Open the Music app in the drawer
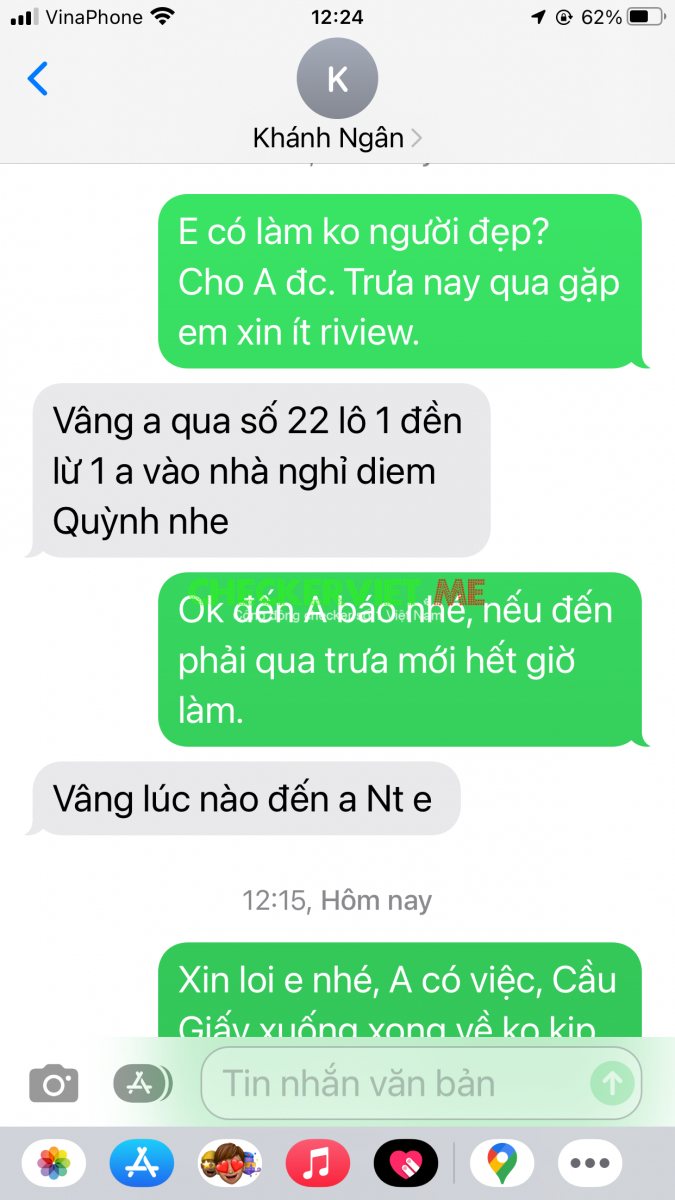The image size is (675, 1200). coord(317,1163)
